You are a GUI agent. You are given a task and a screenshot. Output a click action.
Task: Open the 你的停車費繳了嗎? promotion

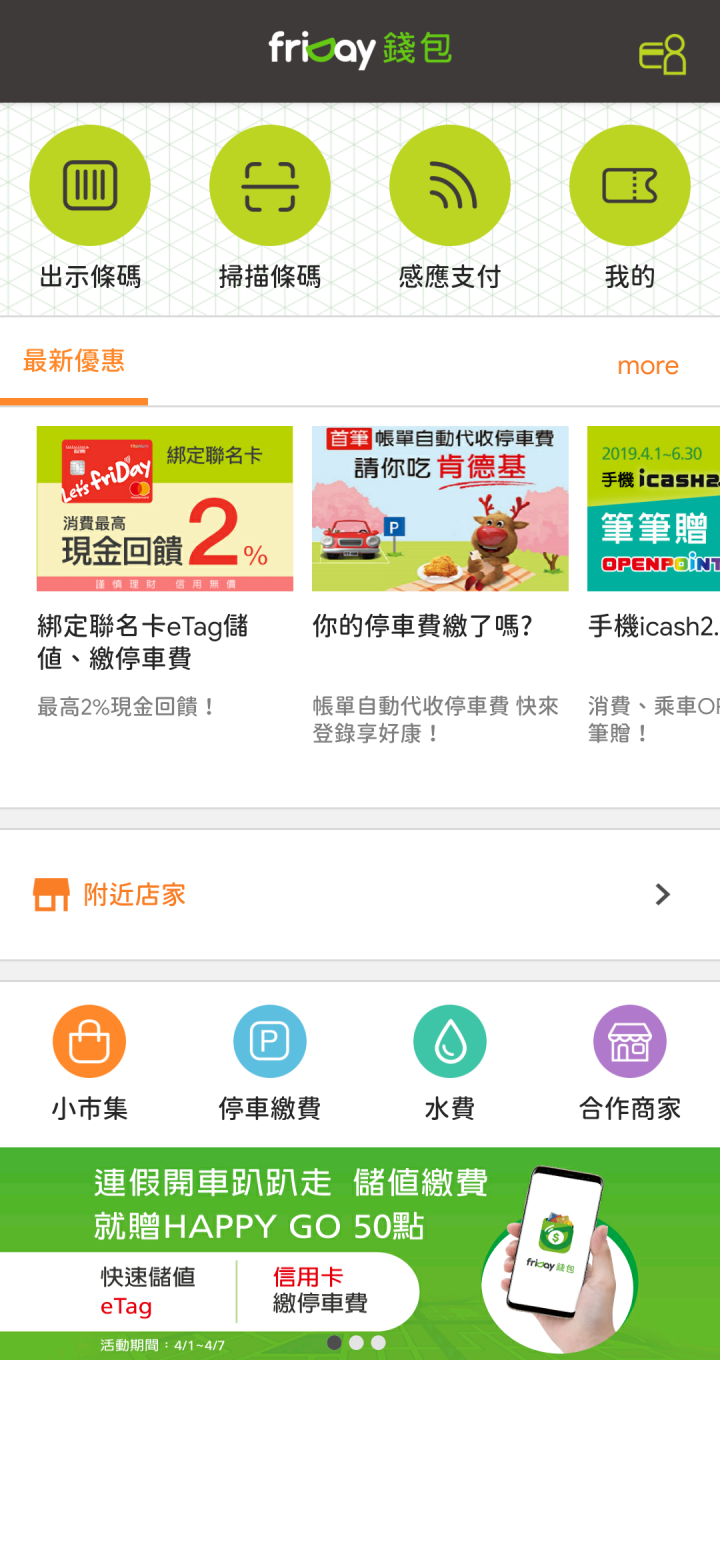(440, 585)
